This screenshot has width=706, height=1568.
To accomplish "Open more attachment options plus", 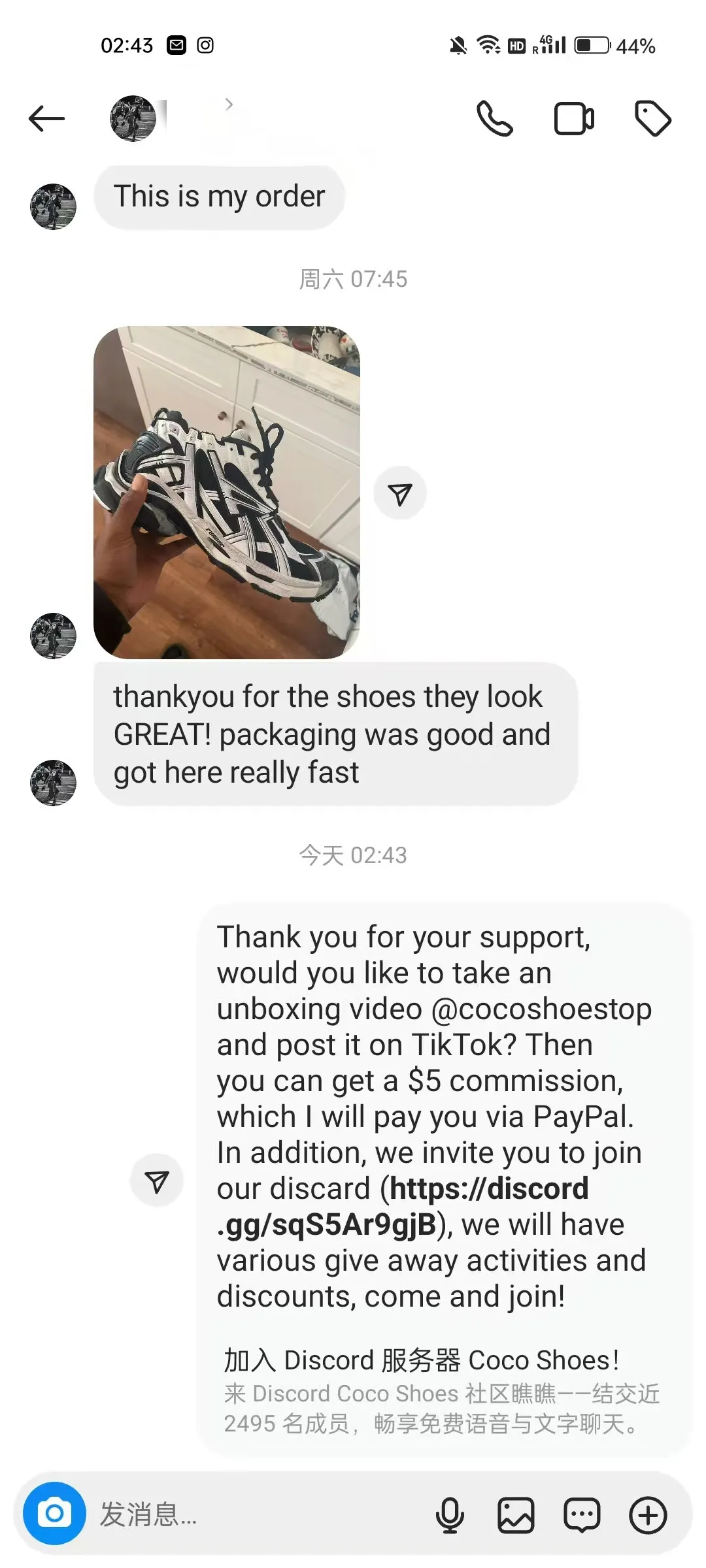I will tap(648, 1514).
